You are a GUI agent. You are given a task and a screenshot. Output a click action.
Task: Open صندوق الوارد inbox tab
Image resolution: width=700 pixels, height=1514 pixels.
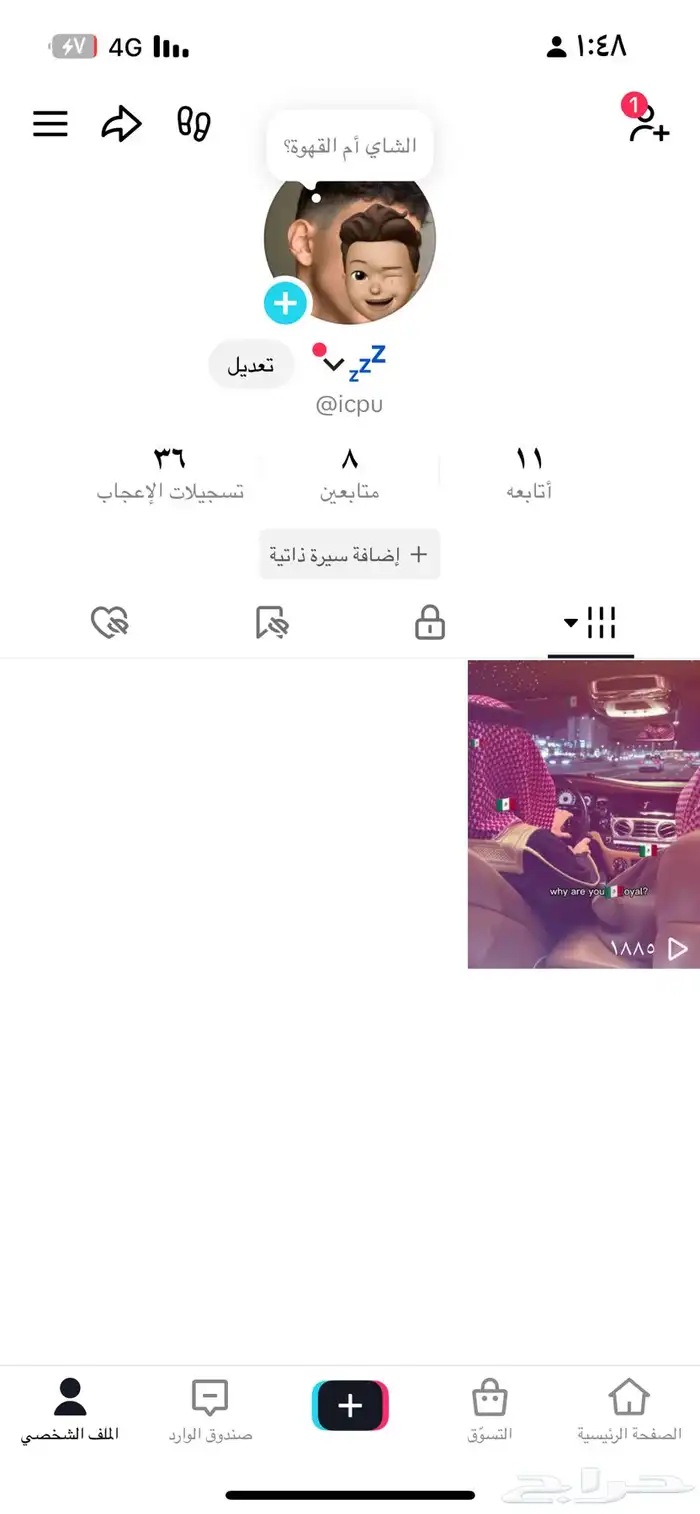click(210, 1410)
